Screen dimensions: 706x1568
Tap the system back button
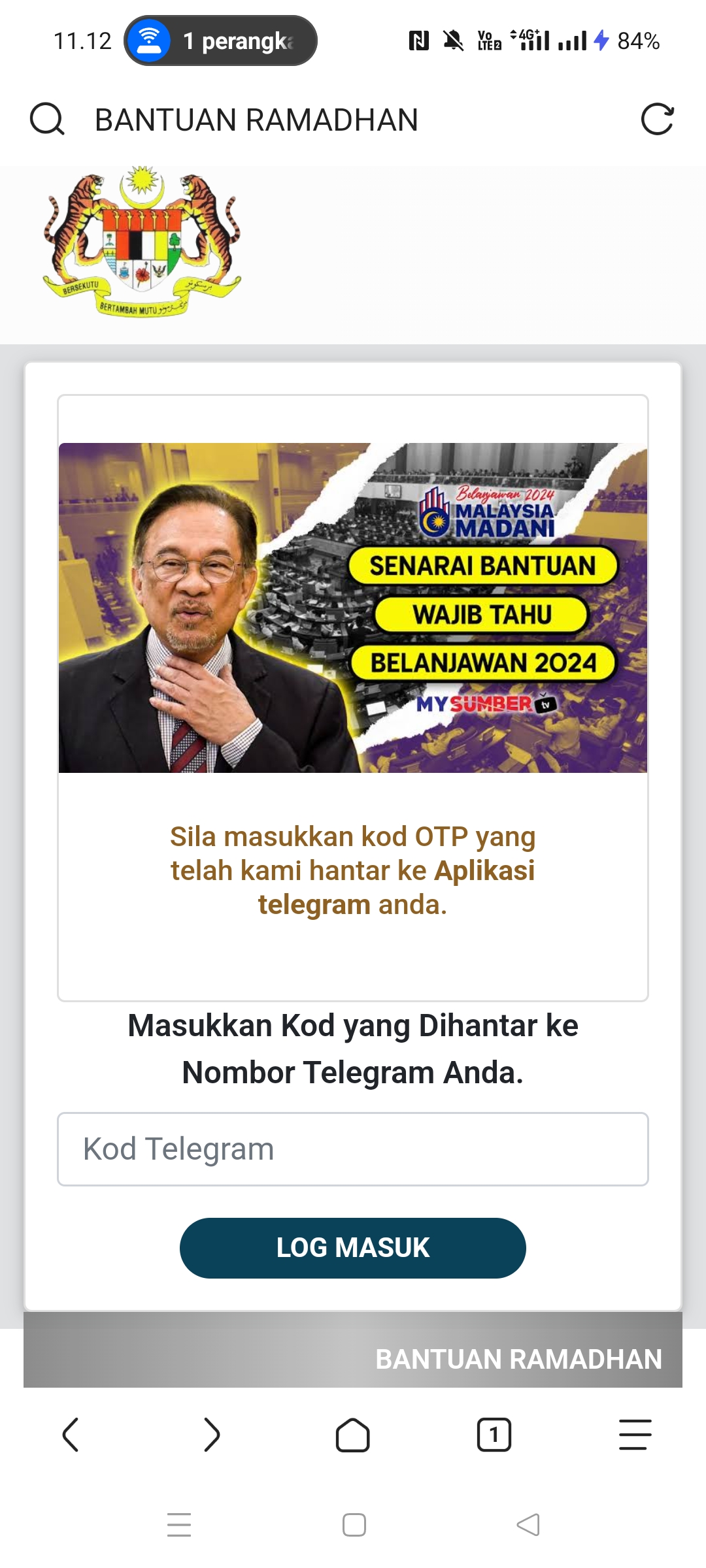pyautogui.click(x=528, y=1525)
